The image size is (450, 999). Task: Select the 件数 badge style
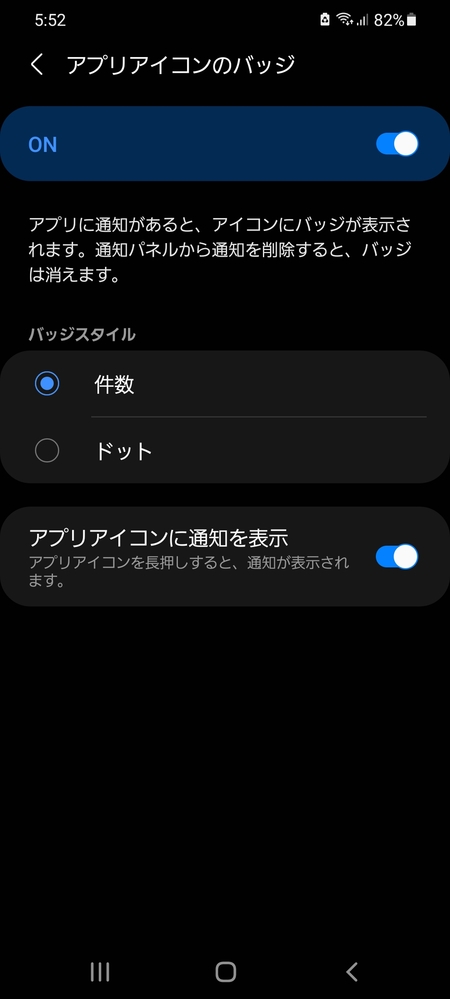pos(225,384)
